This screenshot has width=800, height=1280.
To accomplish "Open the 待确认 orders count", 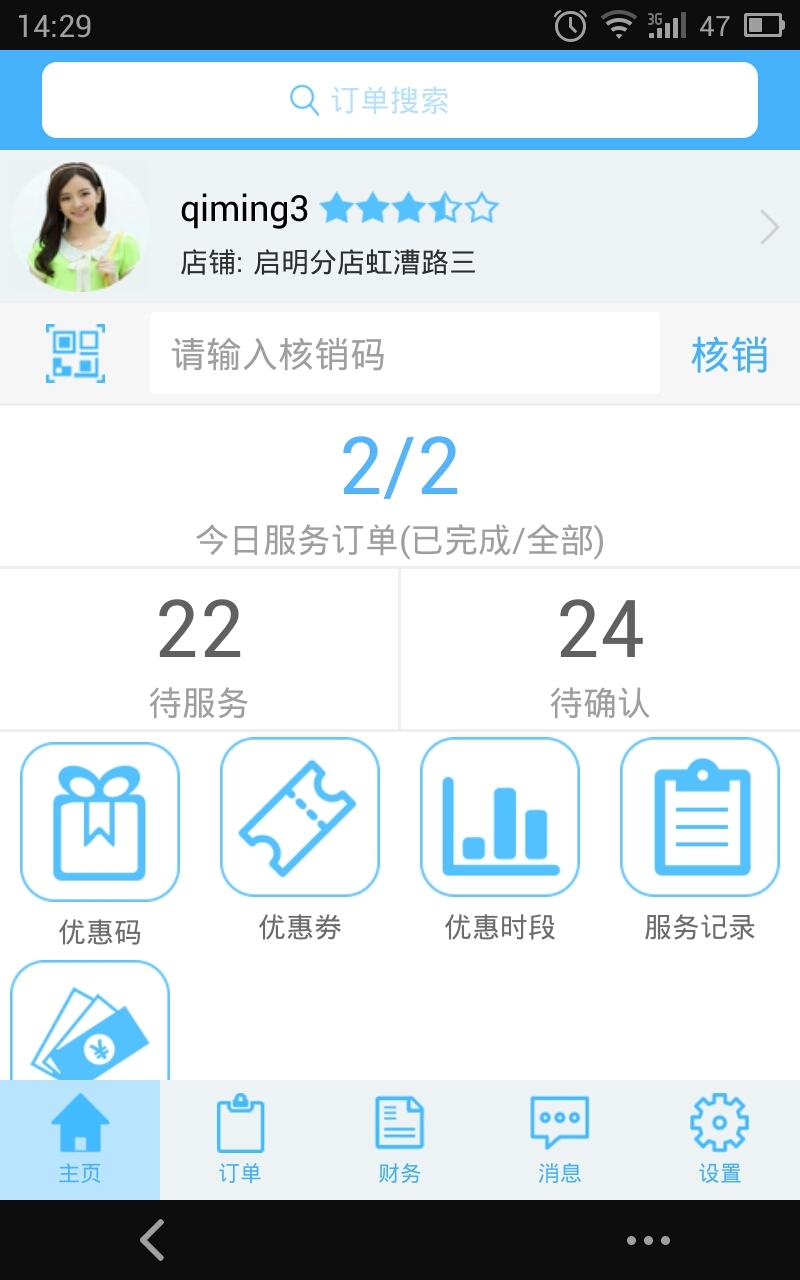I will [x=600, y=650].
